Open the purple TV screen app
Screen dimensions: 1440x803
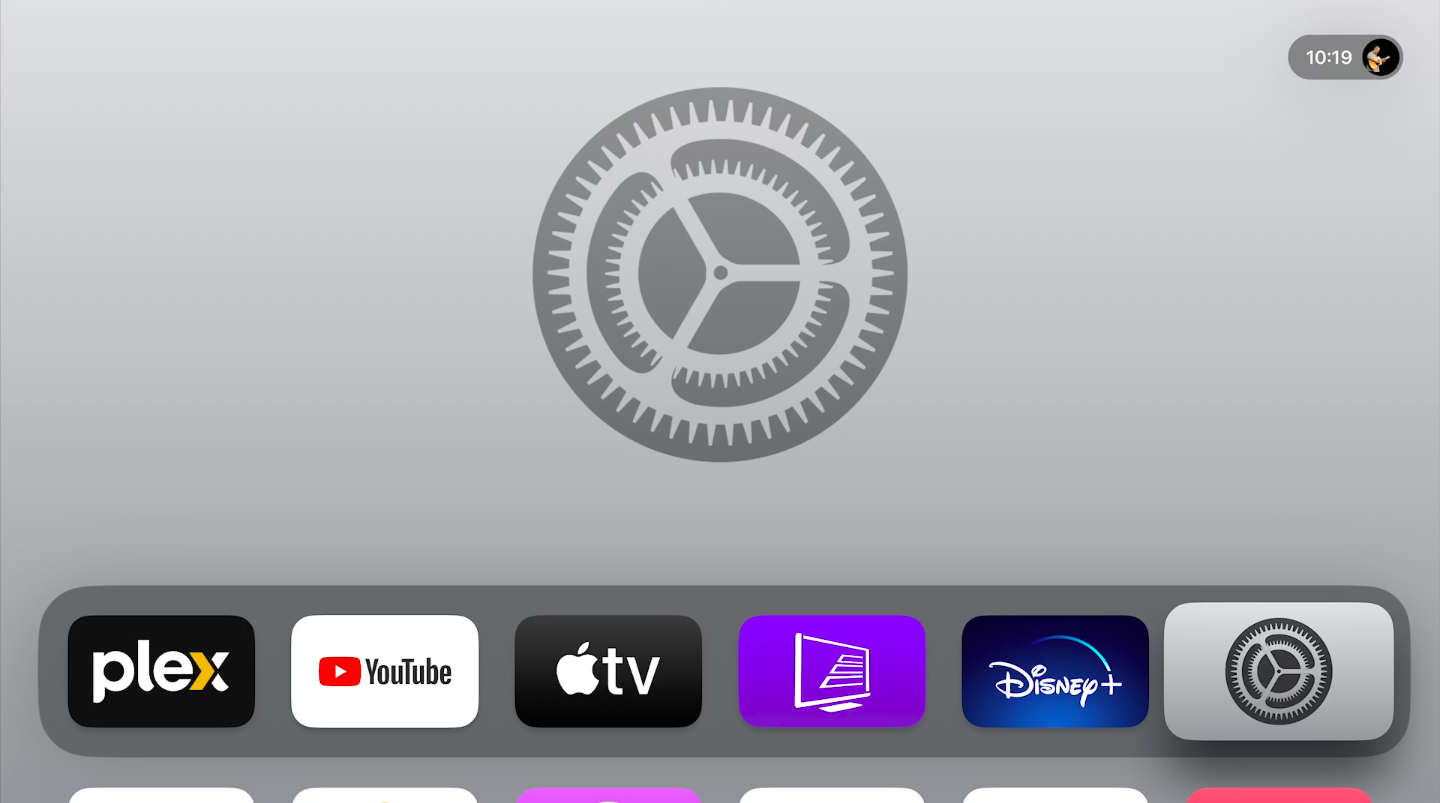pos(832,671)
